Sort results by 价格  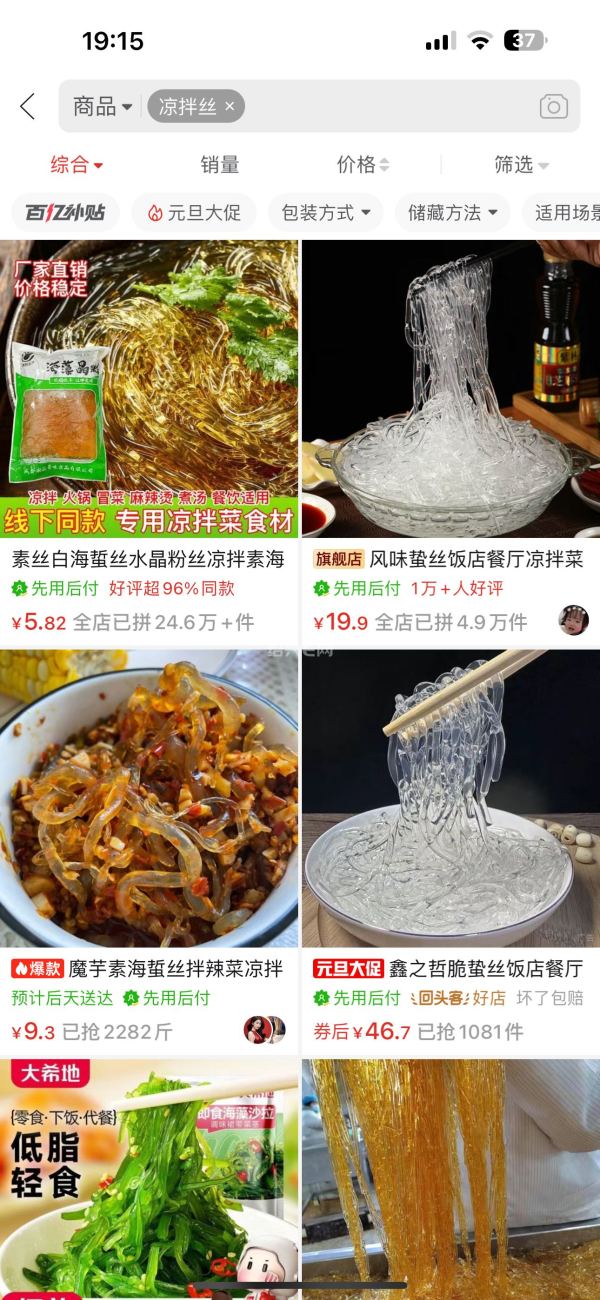[x=362, y=165]
